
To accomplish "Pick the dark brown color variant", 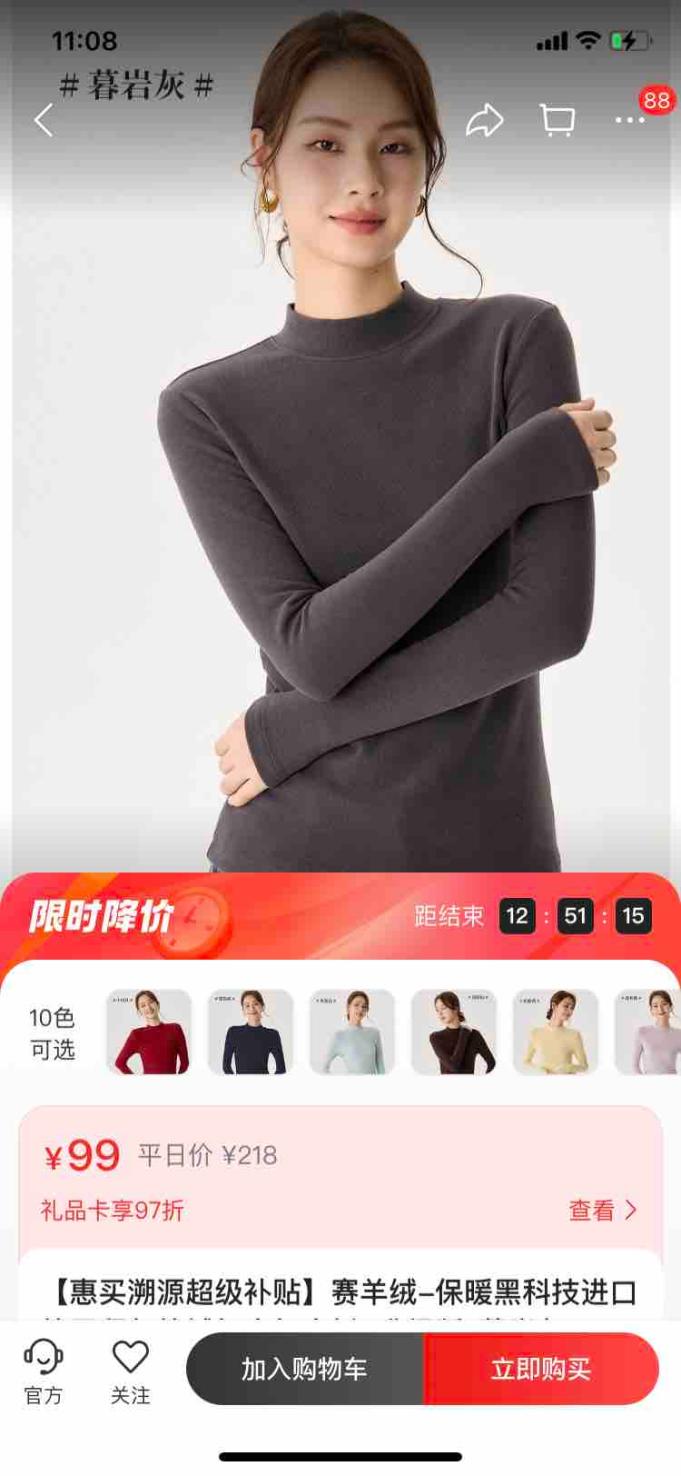I will pos(454,1032).
